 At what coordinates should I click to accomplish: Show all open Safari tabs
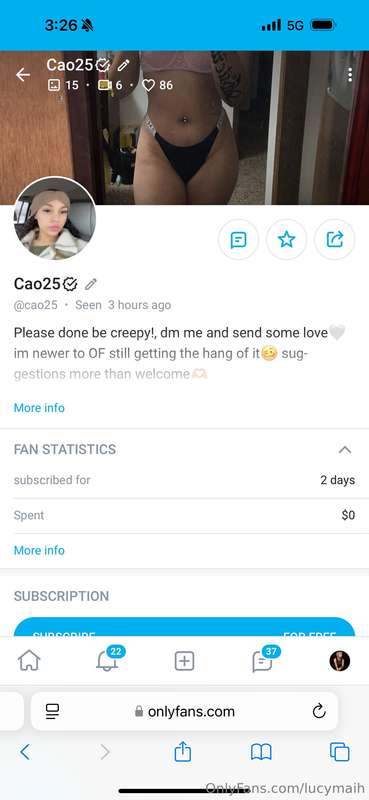pos(339,752)
